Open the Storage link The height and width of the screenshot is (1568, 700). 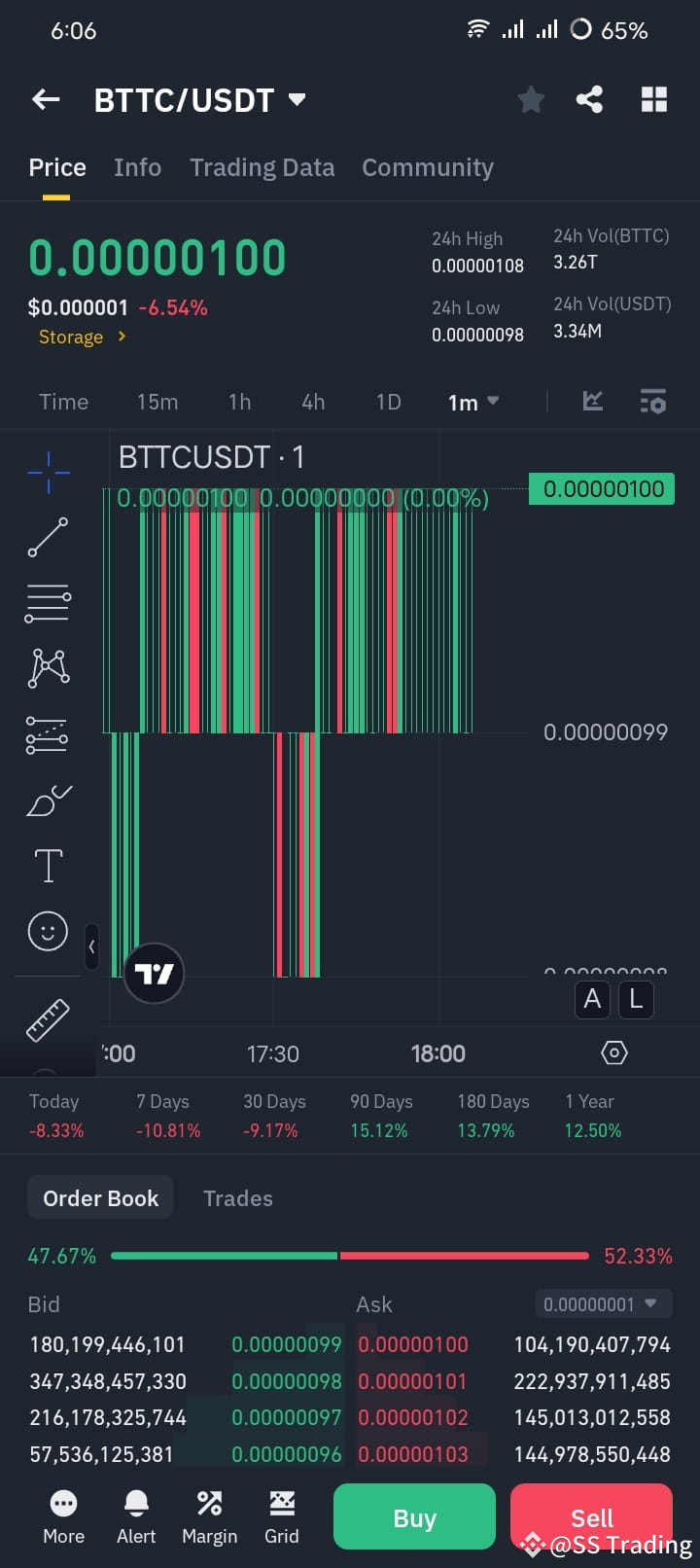81,337
